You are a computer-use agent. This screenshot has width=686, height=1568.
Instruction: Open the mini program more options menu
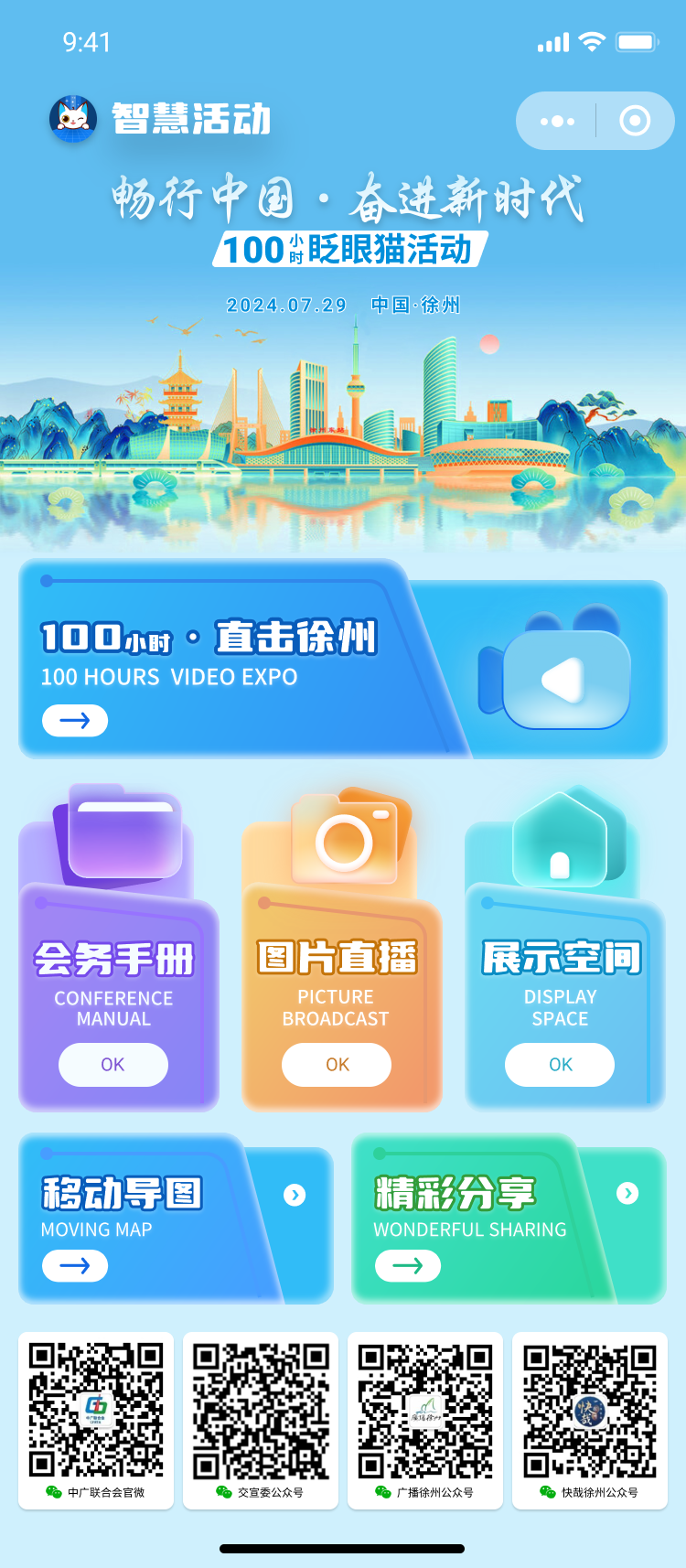coord(557,121)
